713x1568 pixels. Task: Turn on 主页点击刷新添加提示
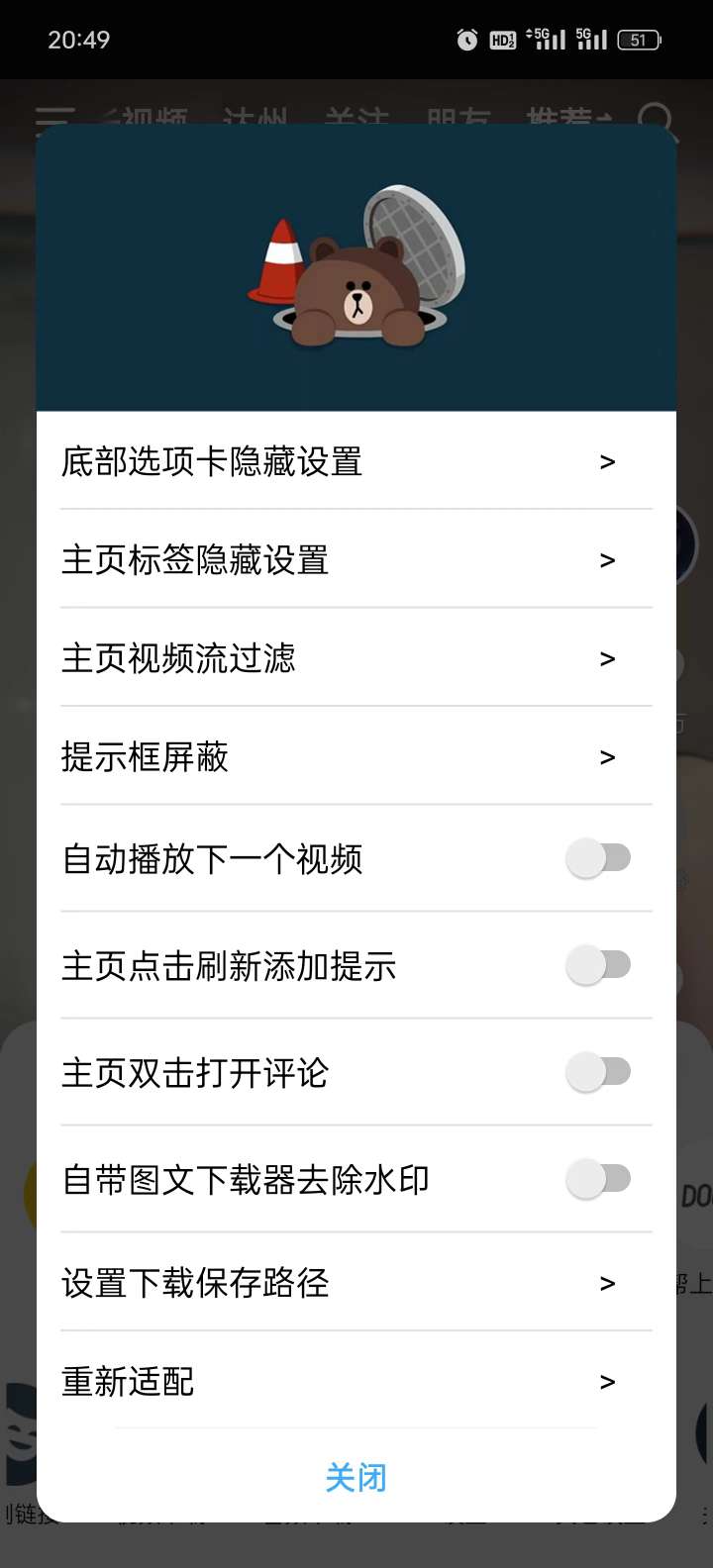598,965
